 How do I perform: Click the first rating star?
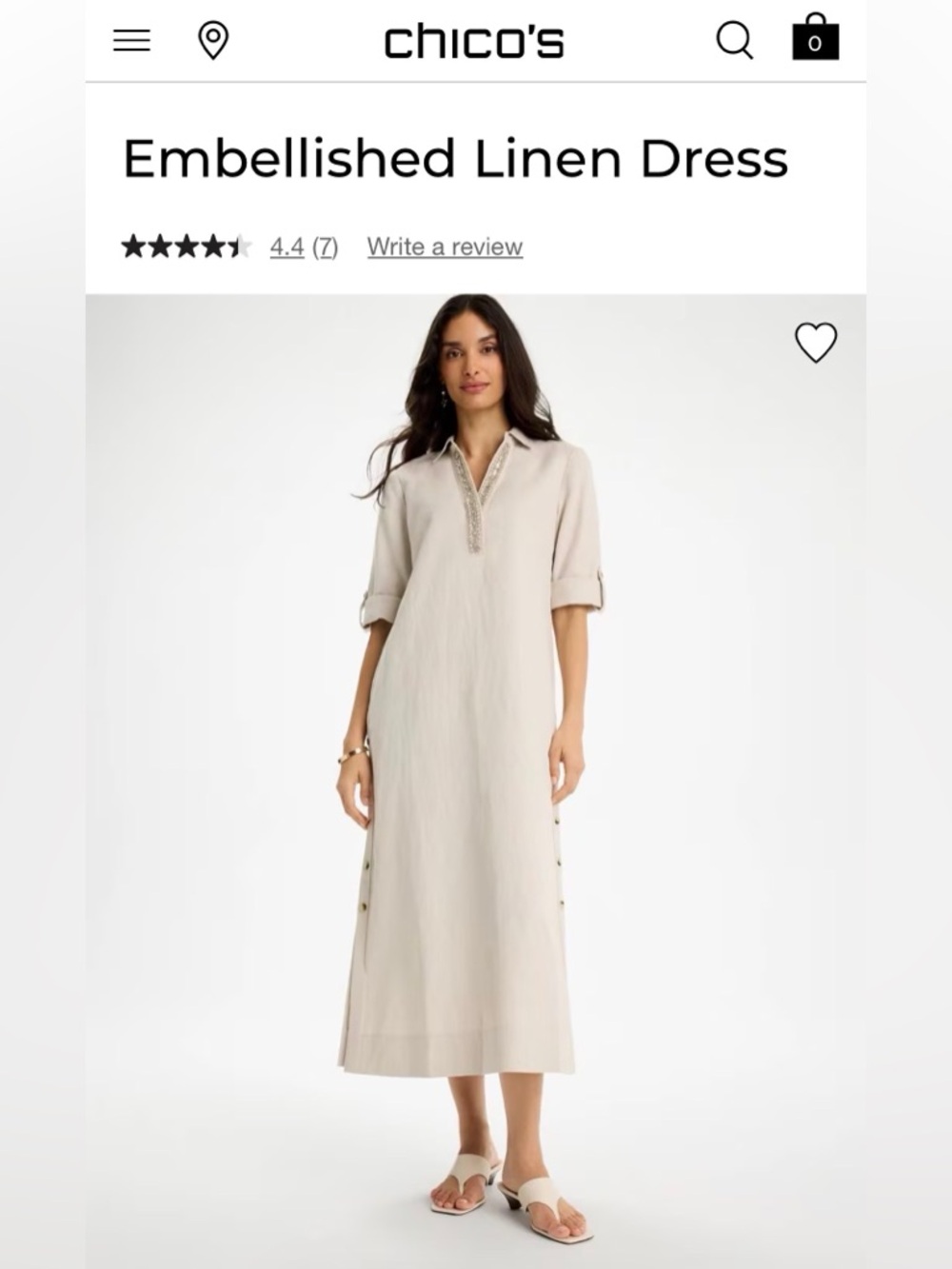coord(134,247)
